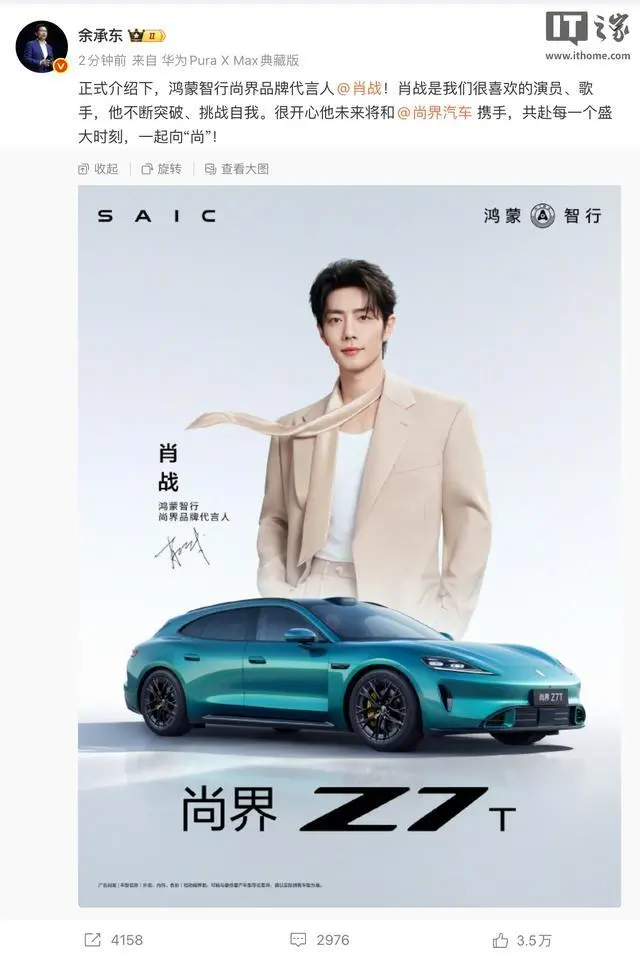
Task: Like 余承东's post
Action: click(524, 940)
